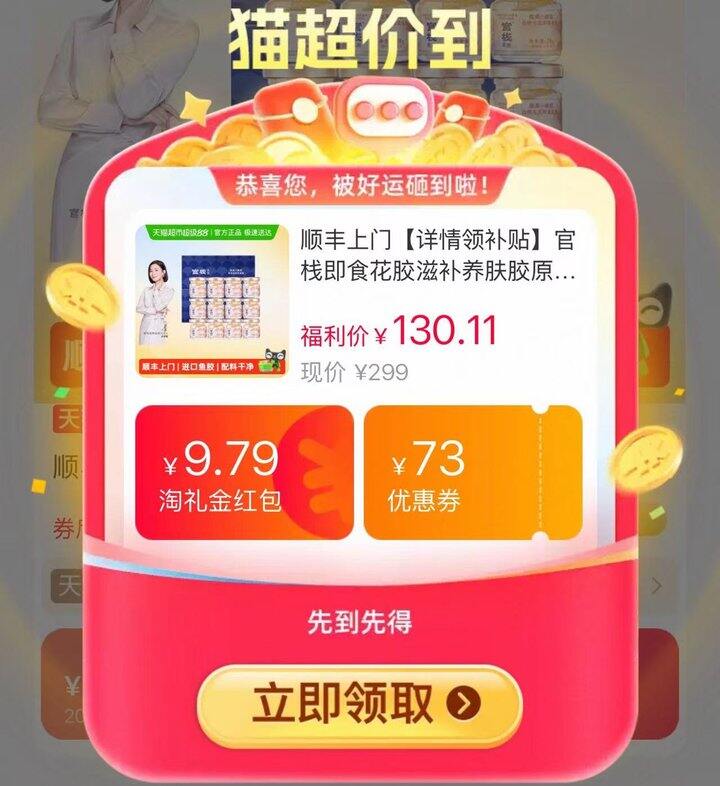Select the ¥73 优惠券 coupon

(472, 473)
